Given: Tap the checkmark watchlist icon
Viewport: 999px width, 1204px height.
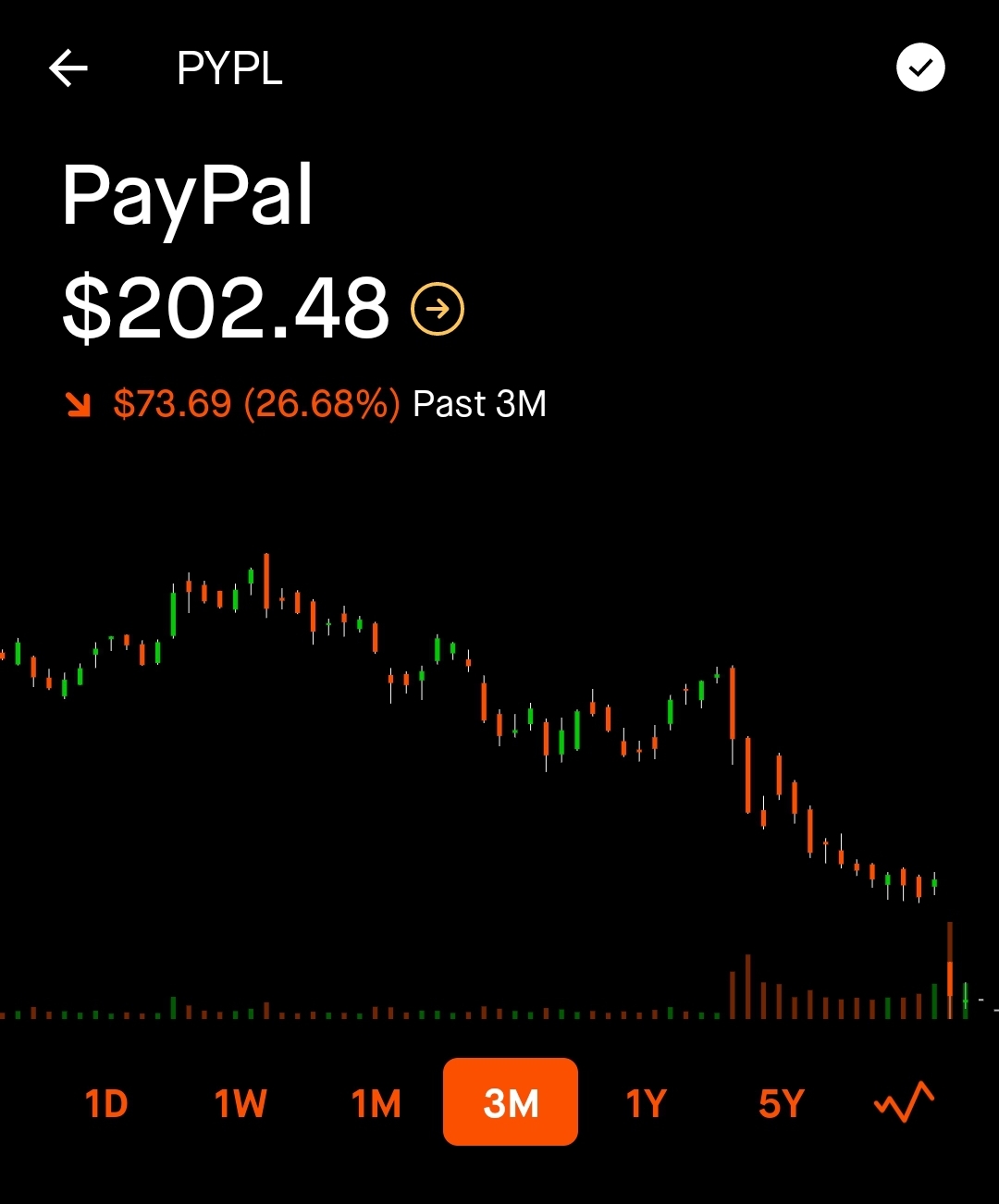Looking at the screenshot, I should pyautogui.click(x=920, y=68).
